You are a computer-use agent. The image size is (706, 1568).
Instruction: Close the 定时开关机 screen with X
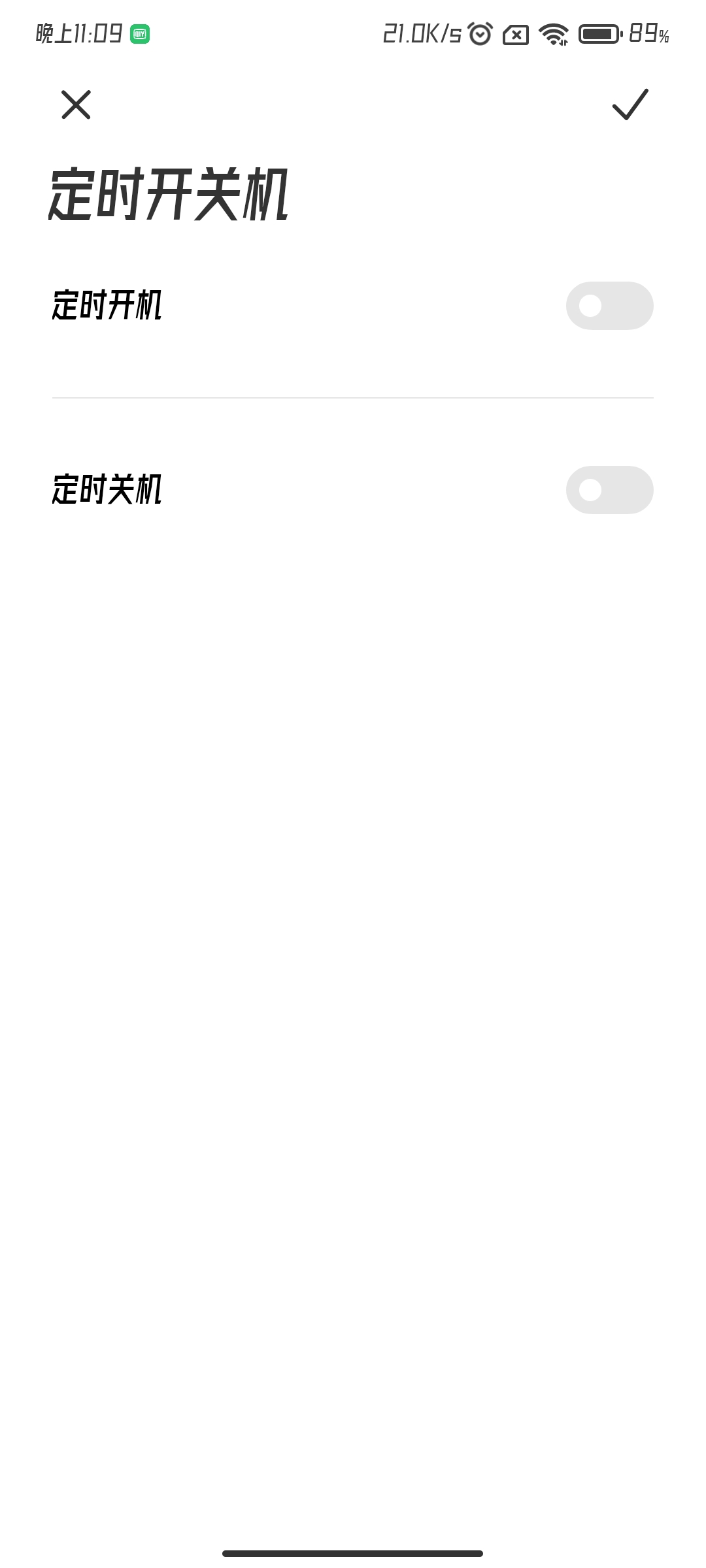click(x=76, y=105)
